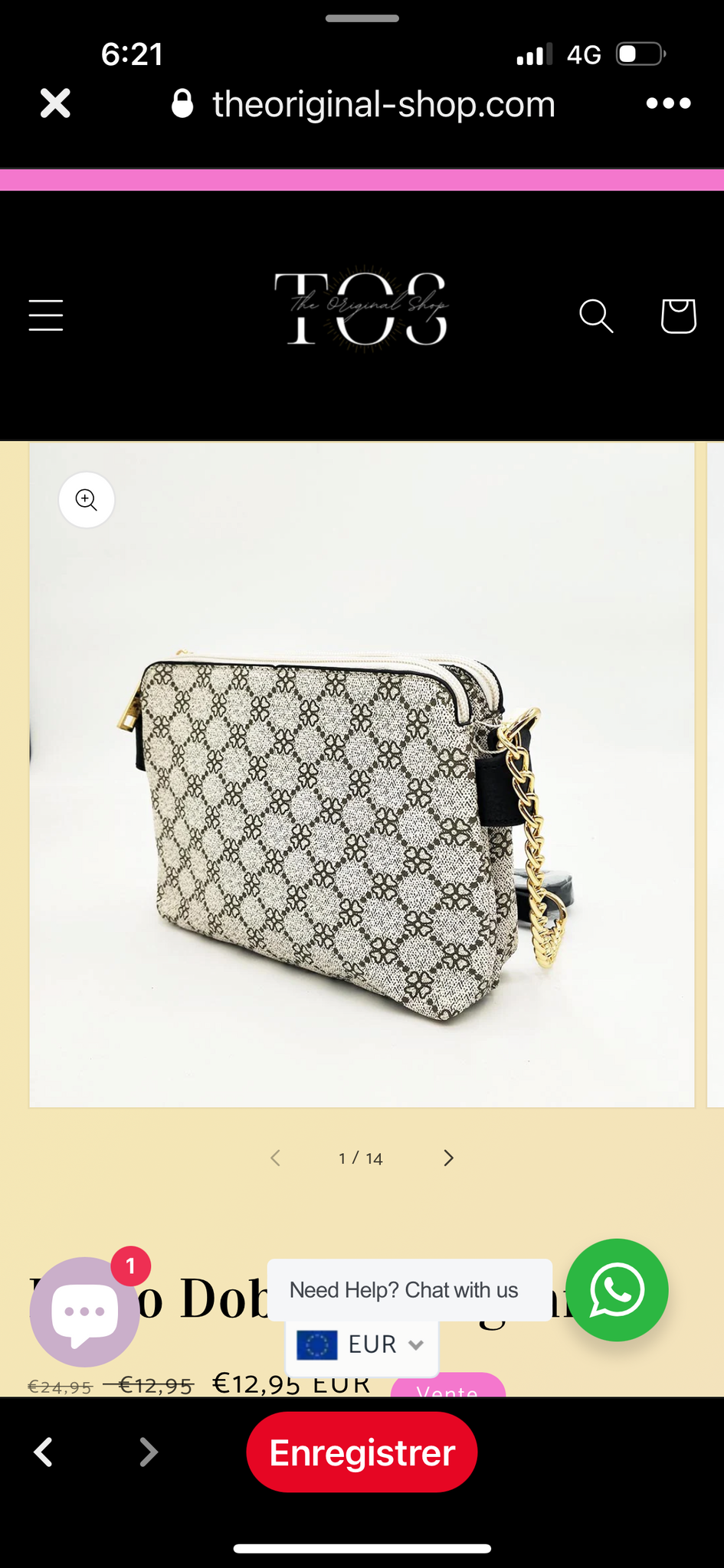The height and width of the screenshot is (1568, 724).
Task: Open the EUR currency selector
Action: click(362, 1345)
